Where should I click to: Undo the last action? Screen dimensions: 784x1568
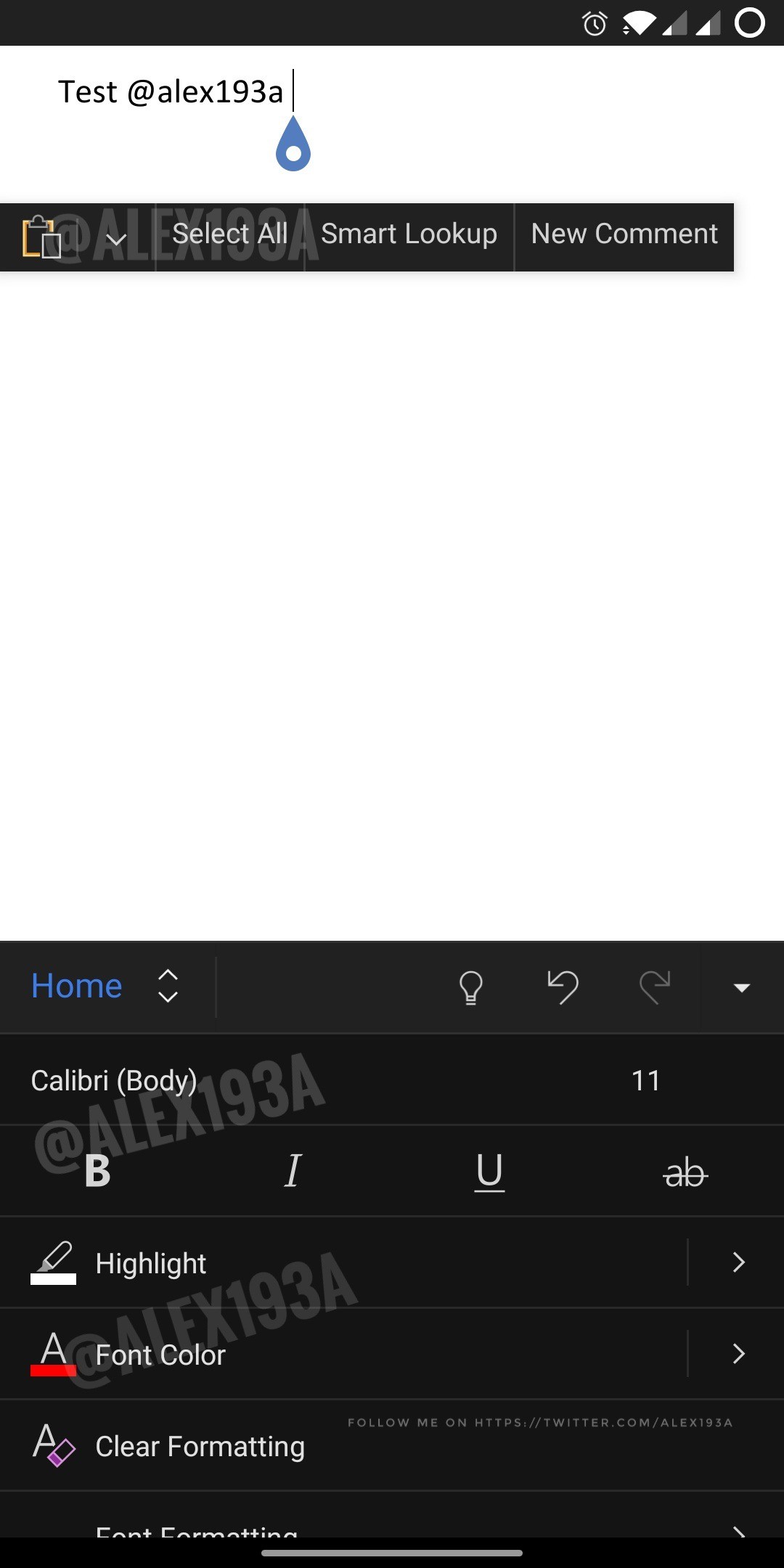coord(563,987)
